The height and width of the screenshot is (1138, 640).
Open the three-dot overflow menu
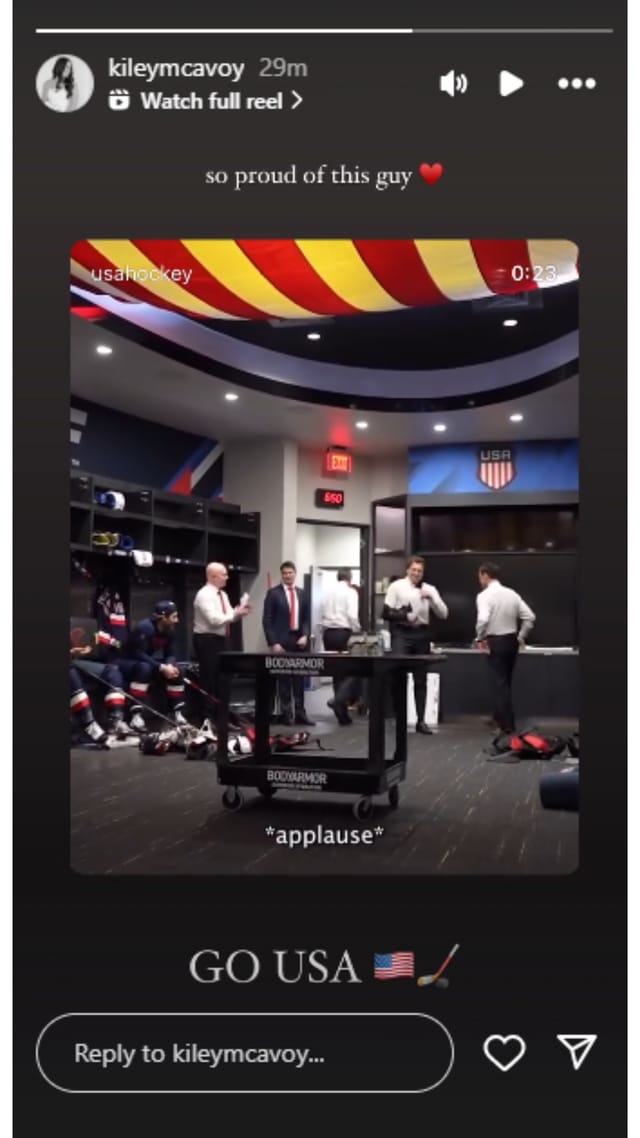[x=577, y=84]
